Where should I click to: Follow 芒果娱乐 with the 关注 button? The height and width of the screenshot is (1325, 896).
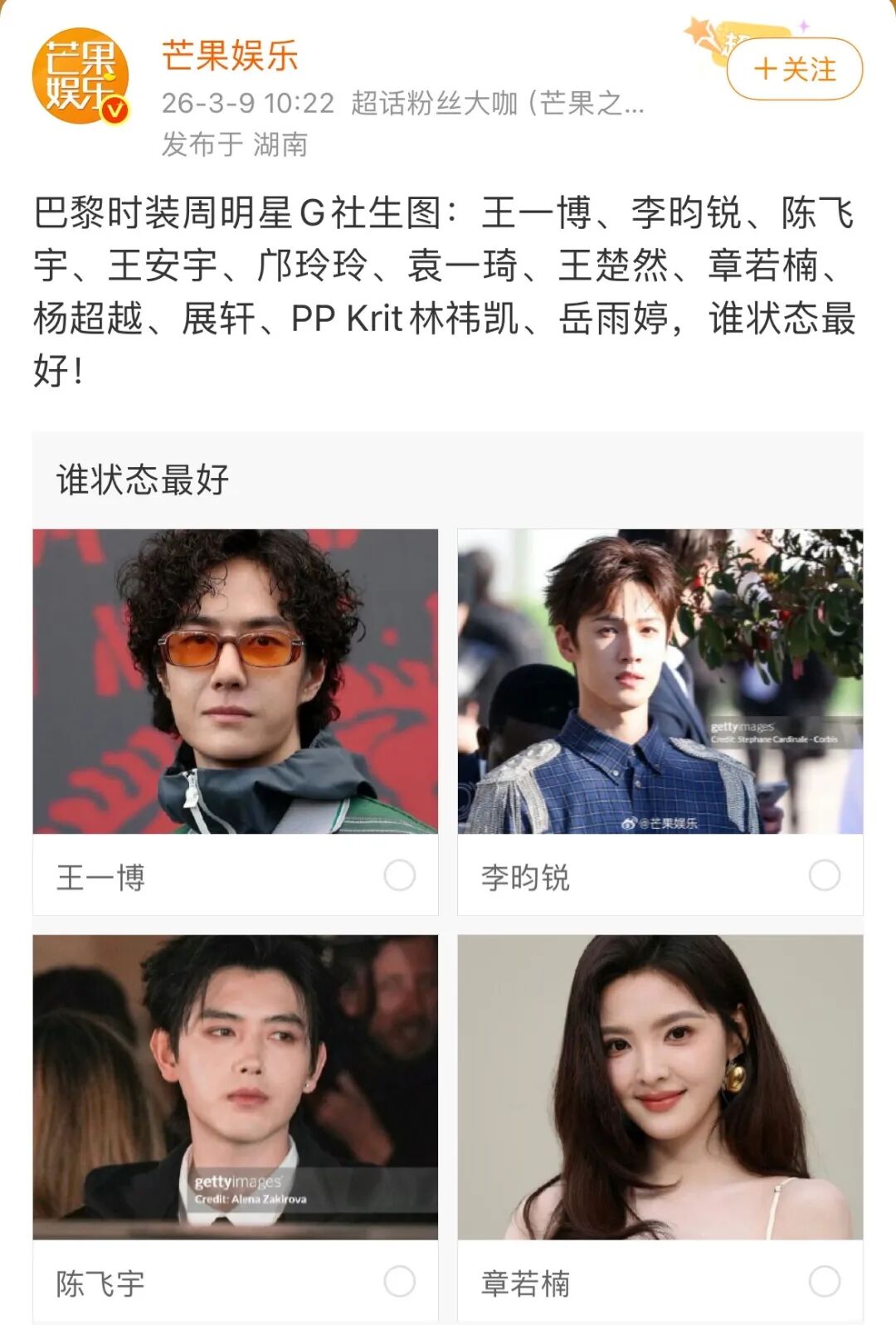tap(794, 69)
